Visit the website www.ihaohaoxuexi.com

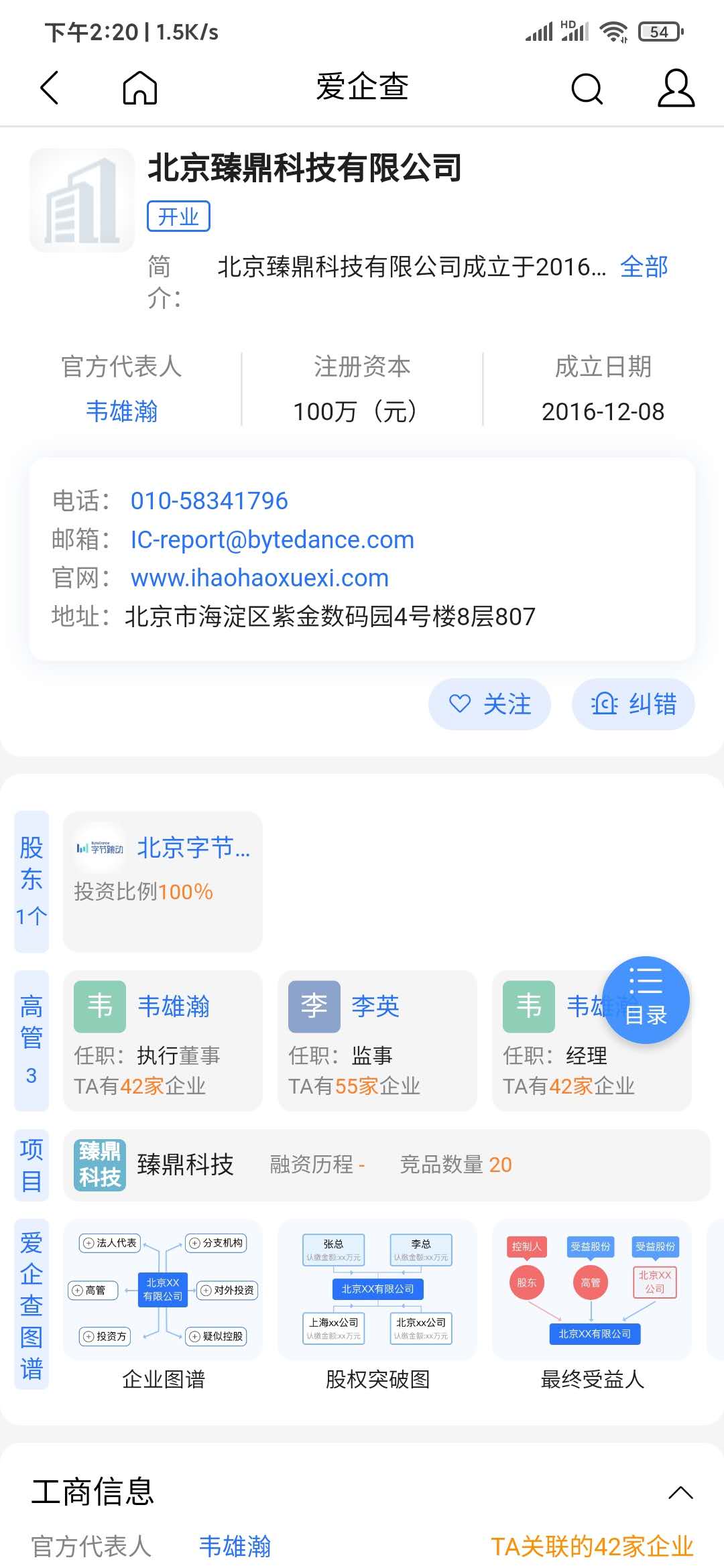click(x=259, y=578)
